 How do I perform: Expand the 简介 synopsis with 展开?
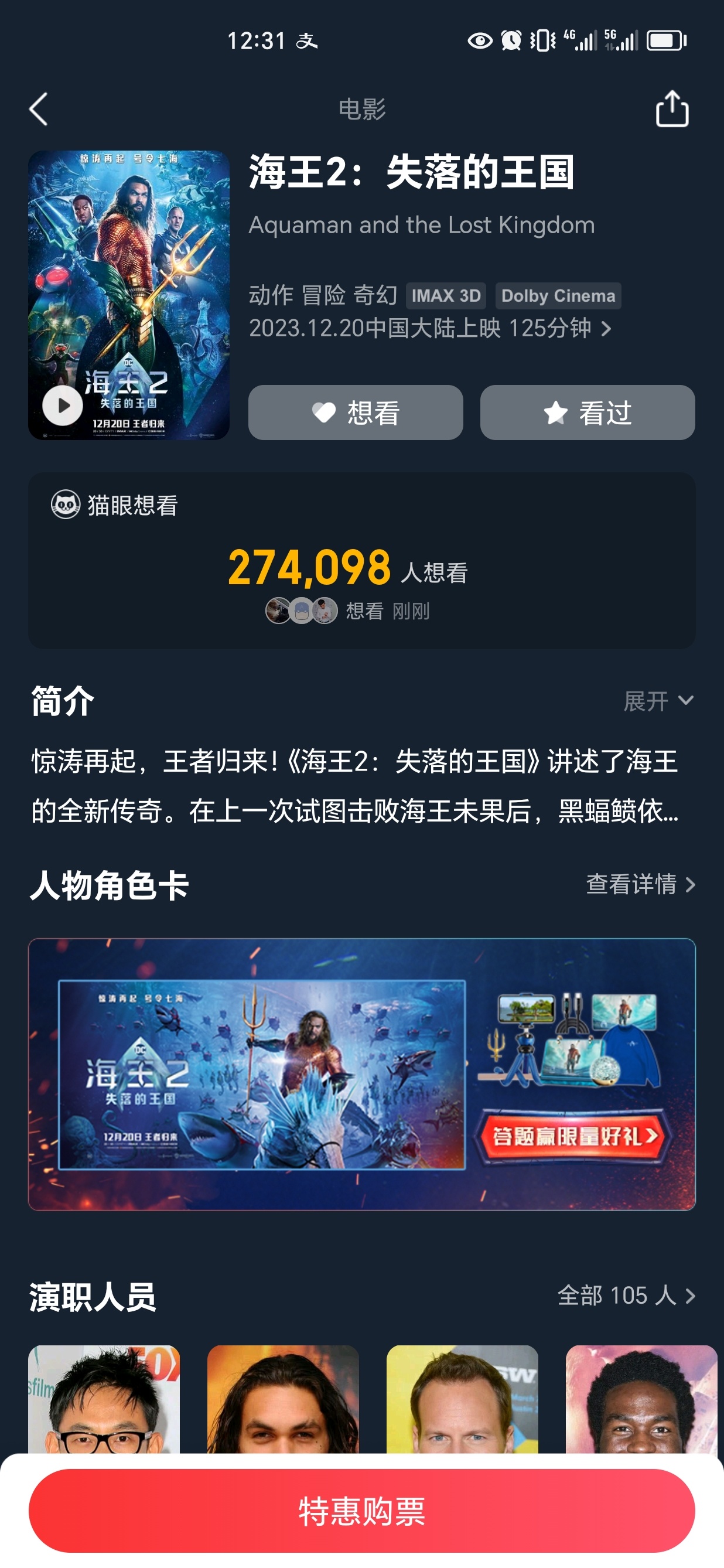click(658, 701)
